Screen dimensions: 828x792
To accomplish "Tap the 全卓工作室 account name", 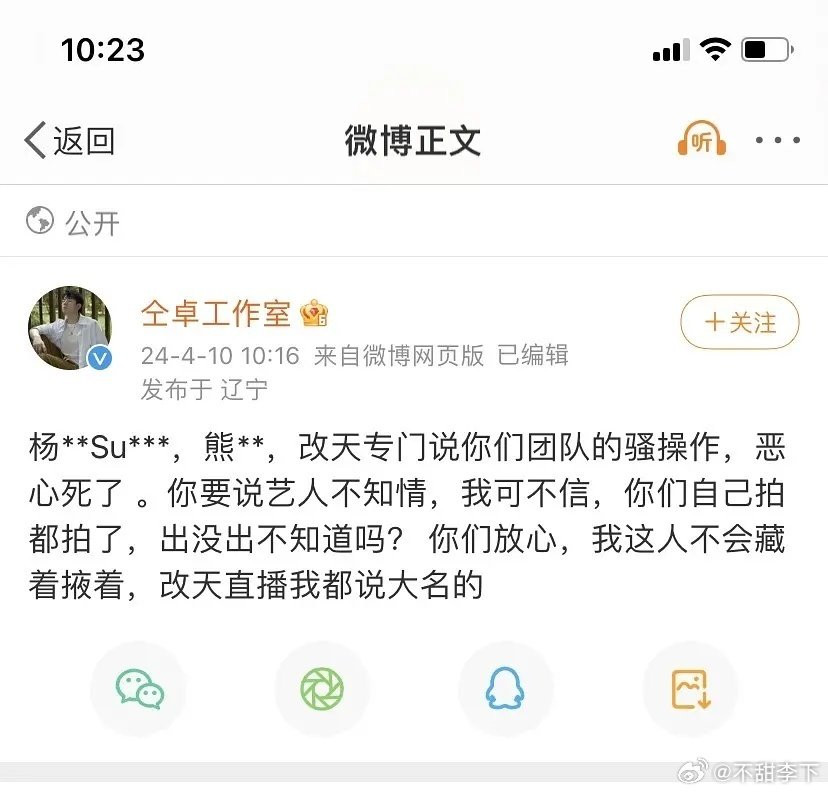I will pyautogui.click(x=216, y=314).
